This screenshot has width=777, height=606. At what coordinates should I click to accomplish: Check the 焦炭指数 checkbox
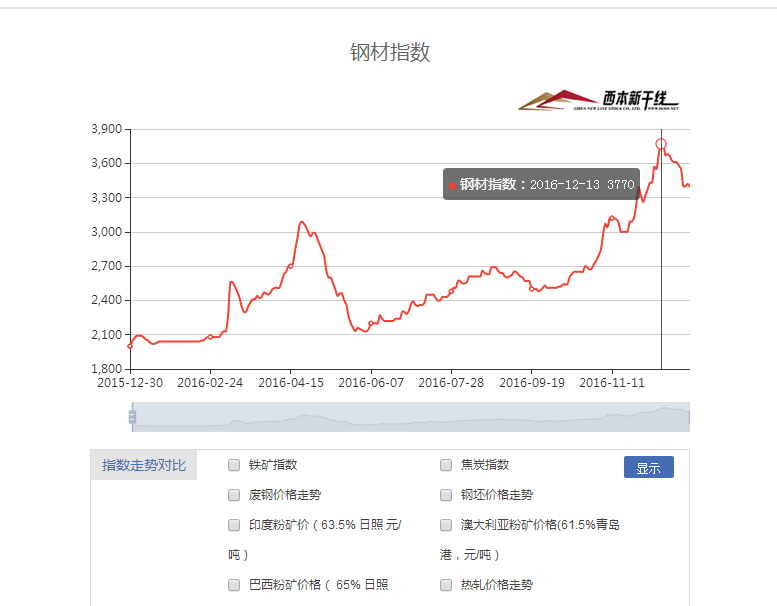point(446,465)
